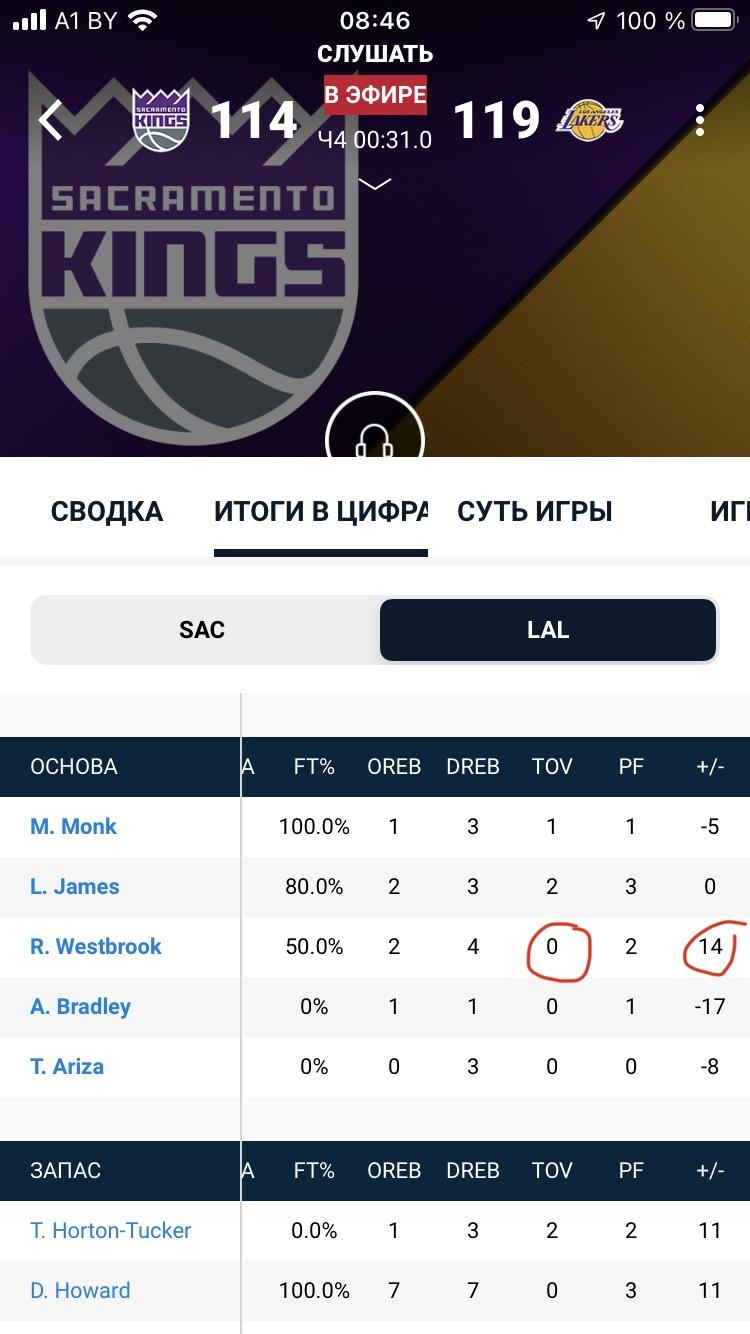Expand the score header chevron

point(375,184)
